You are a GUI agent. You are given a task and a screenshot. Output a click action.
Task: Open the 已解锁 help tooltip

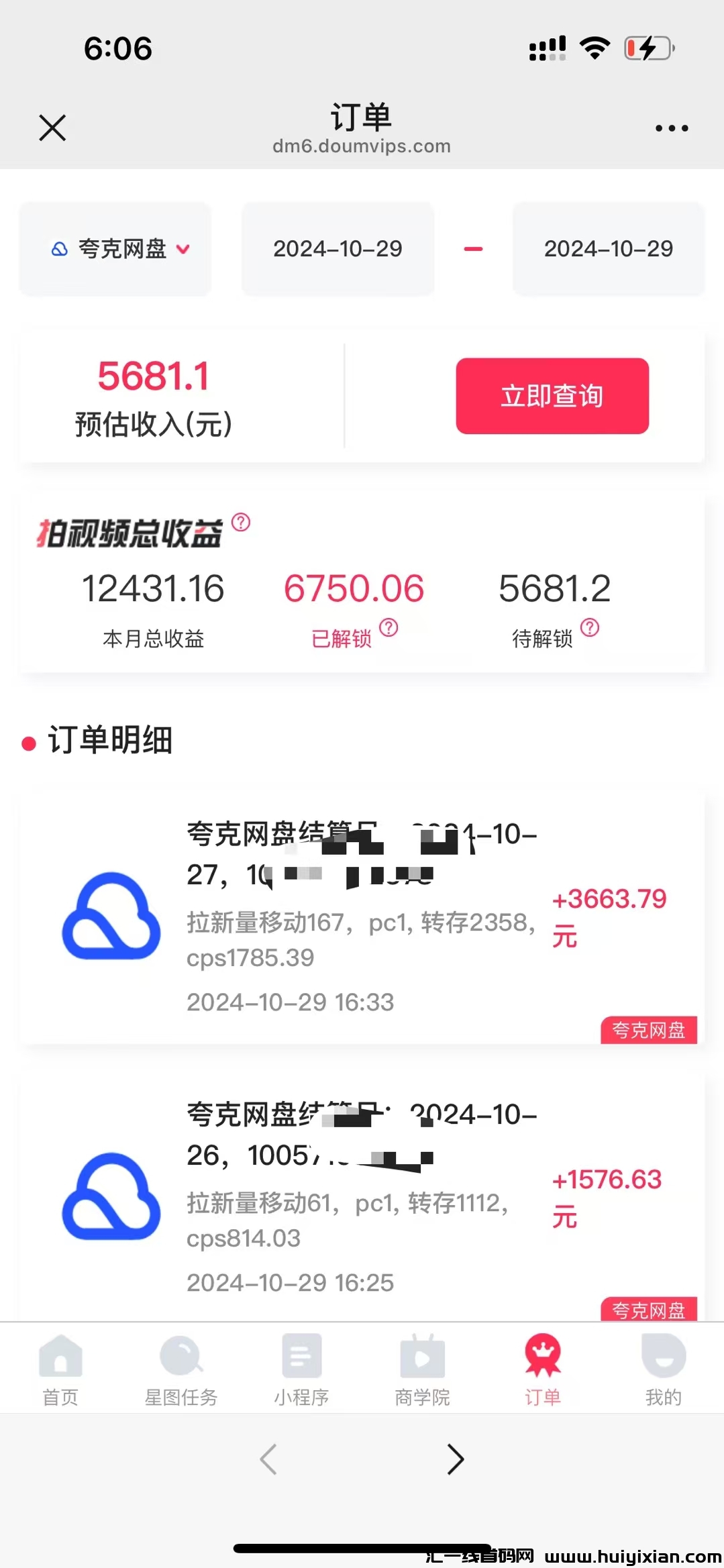389,628
